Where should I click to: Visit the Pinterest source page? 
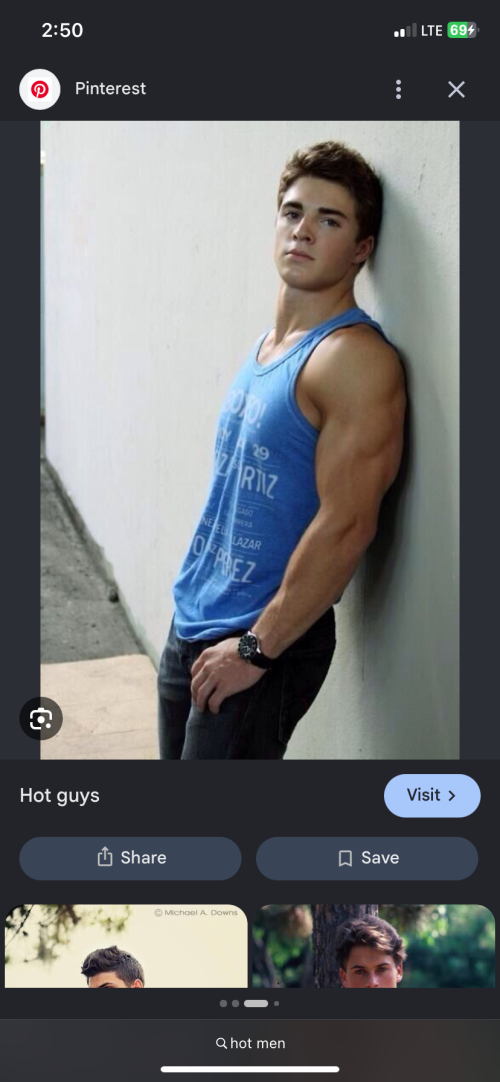432,795
